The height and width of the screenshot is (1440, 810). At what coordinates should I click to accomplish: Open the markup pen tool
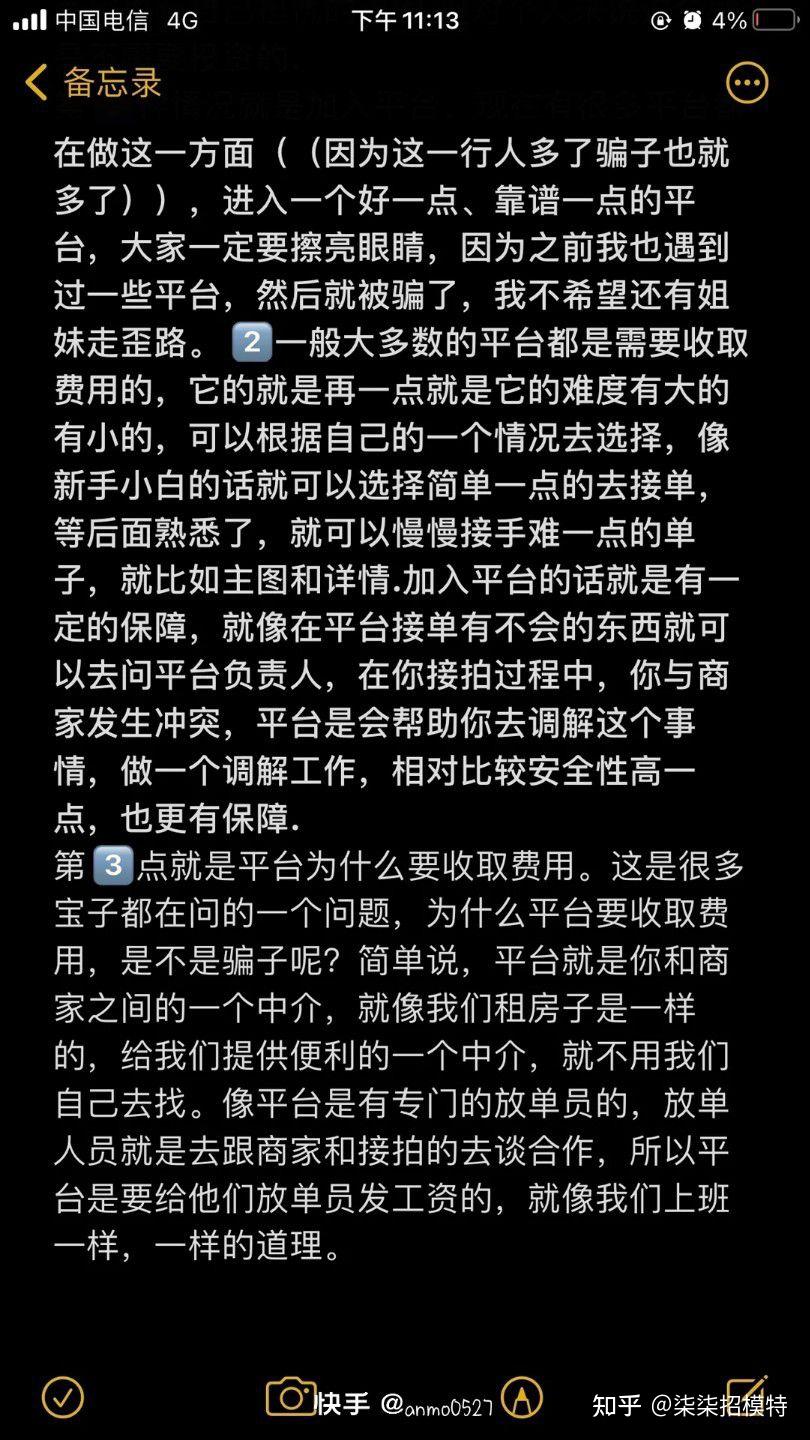click(x=521, y=1396)
